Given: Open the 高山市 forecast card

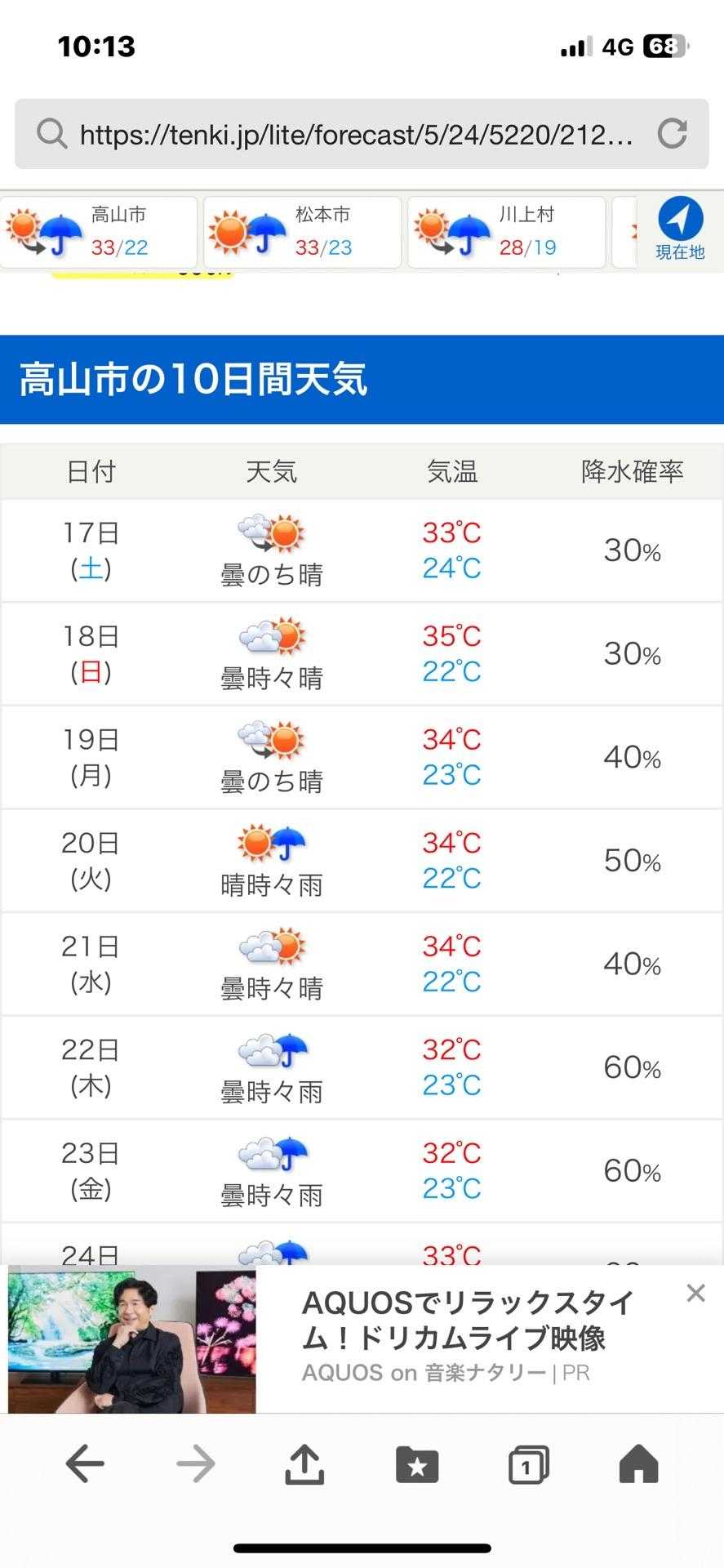Looking at the screenshot, I should point(99,232).
